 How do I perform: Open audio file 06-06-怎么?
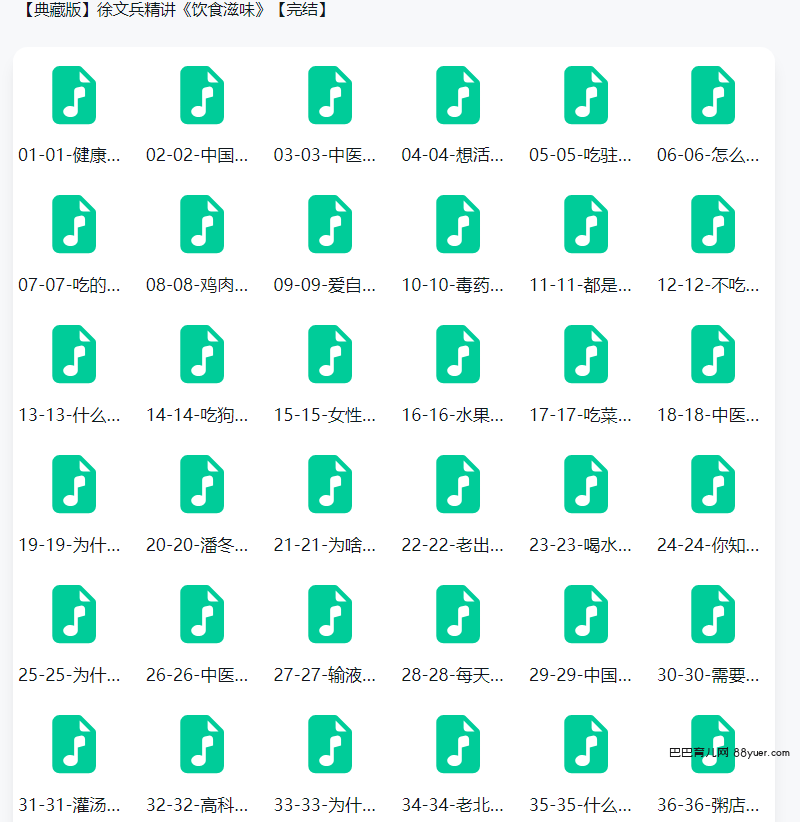[x=713, y=96]
